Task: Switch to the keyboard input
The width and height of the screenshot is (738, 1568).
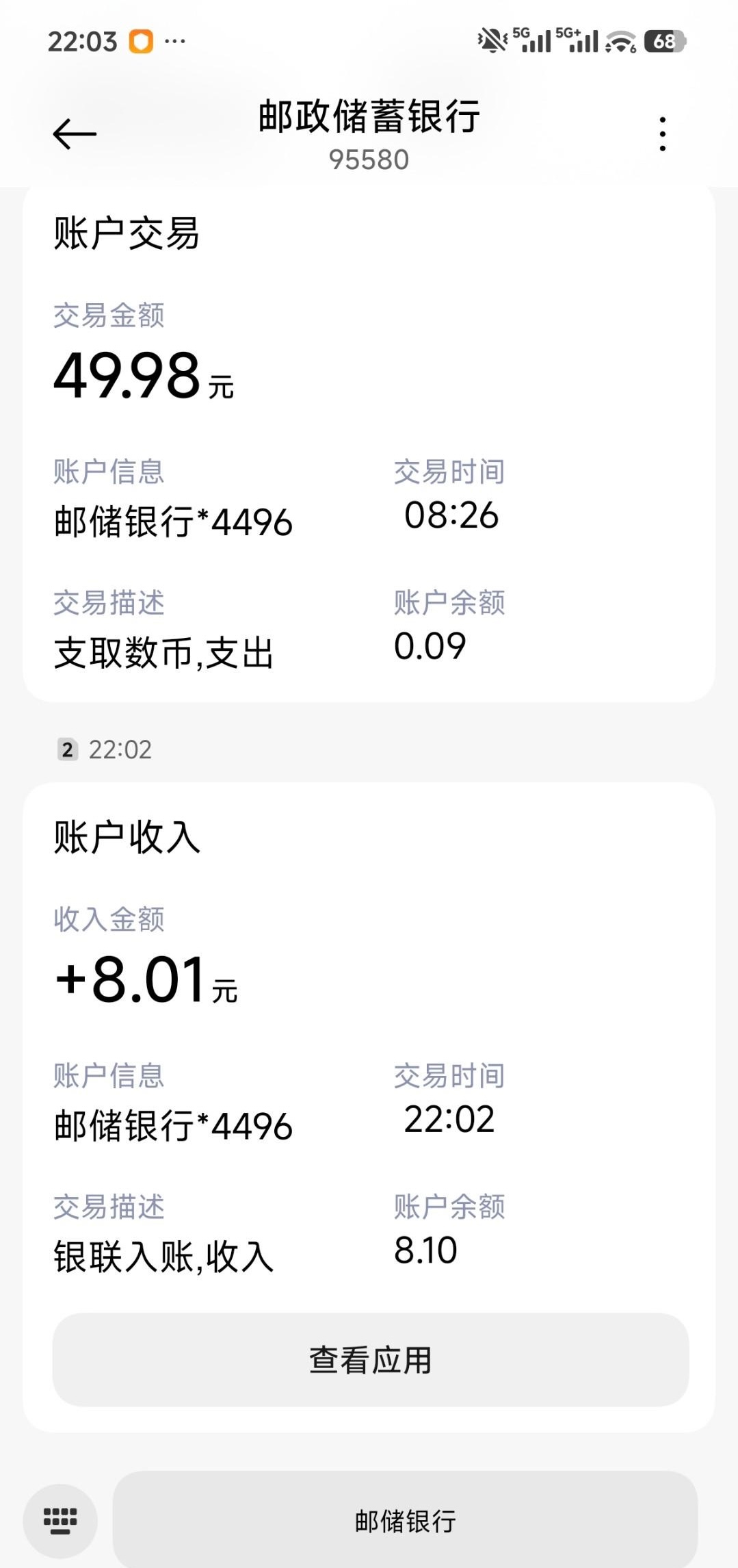Action: tap(60, 1520)
